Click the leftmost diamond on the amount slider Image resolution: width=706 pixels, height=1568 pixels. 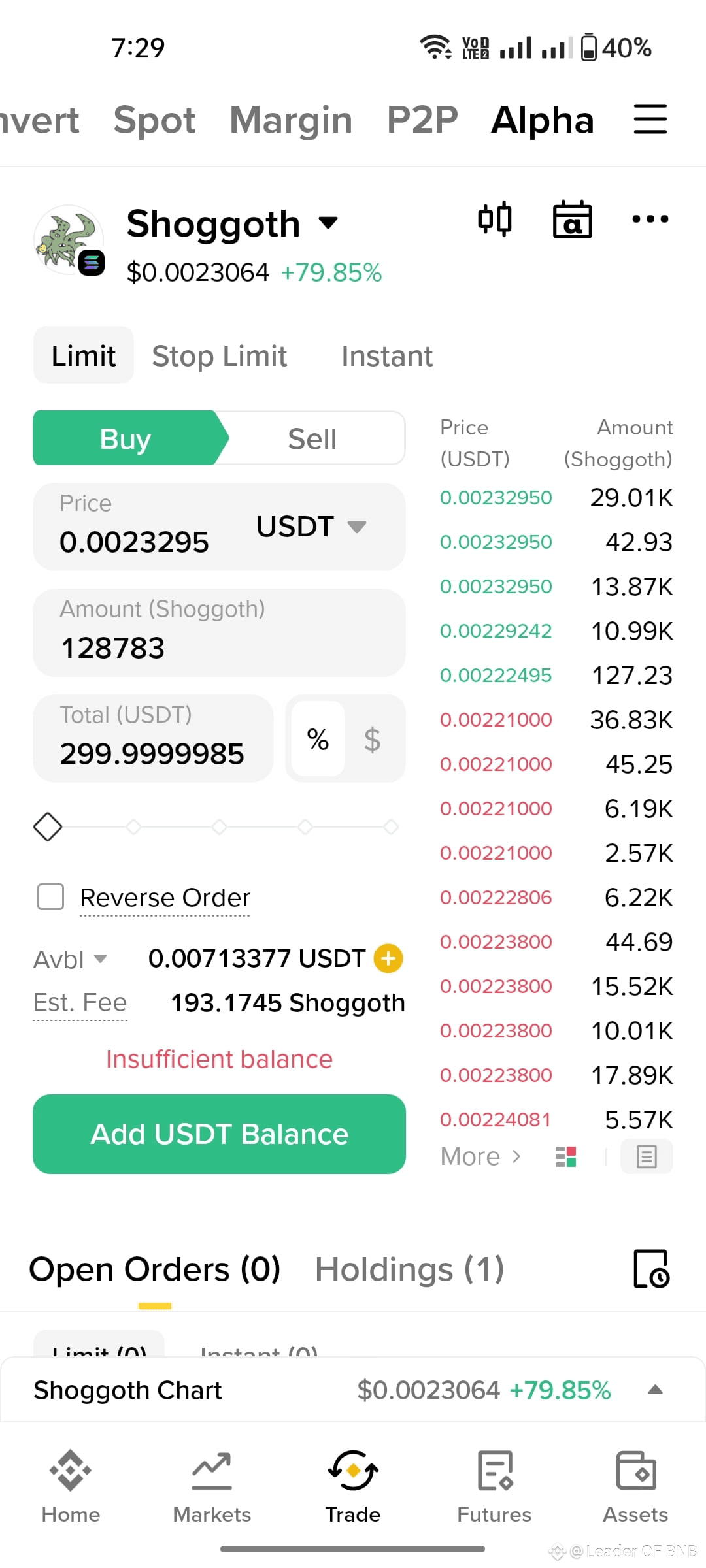(47, 826)
